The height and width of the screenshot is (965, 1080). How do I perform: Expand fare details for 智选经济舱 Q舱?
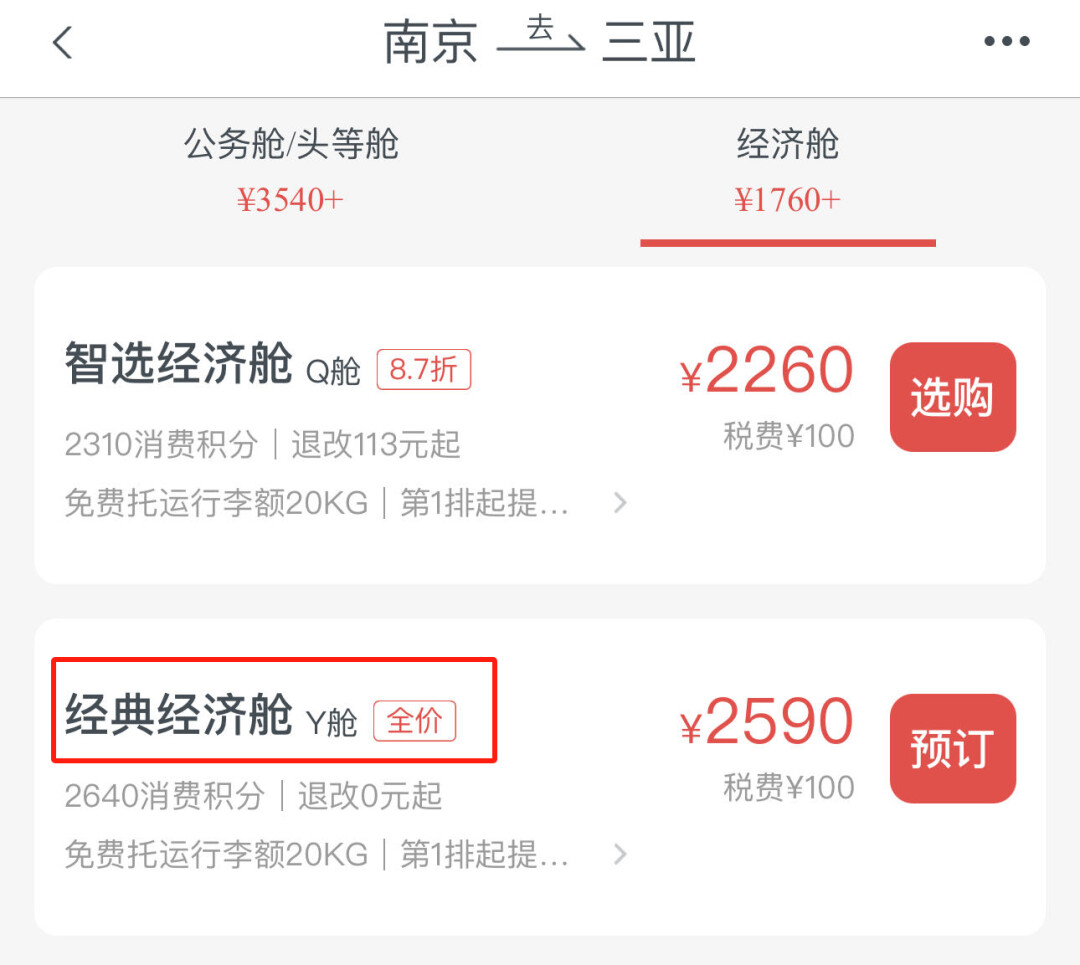(620, 503)
